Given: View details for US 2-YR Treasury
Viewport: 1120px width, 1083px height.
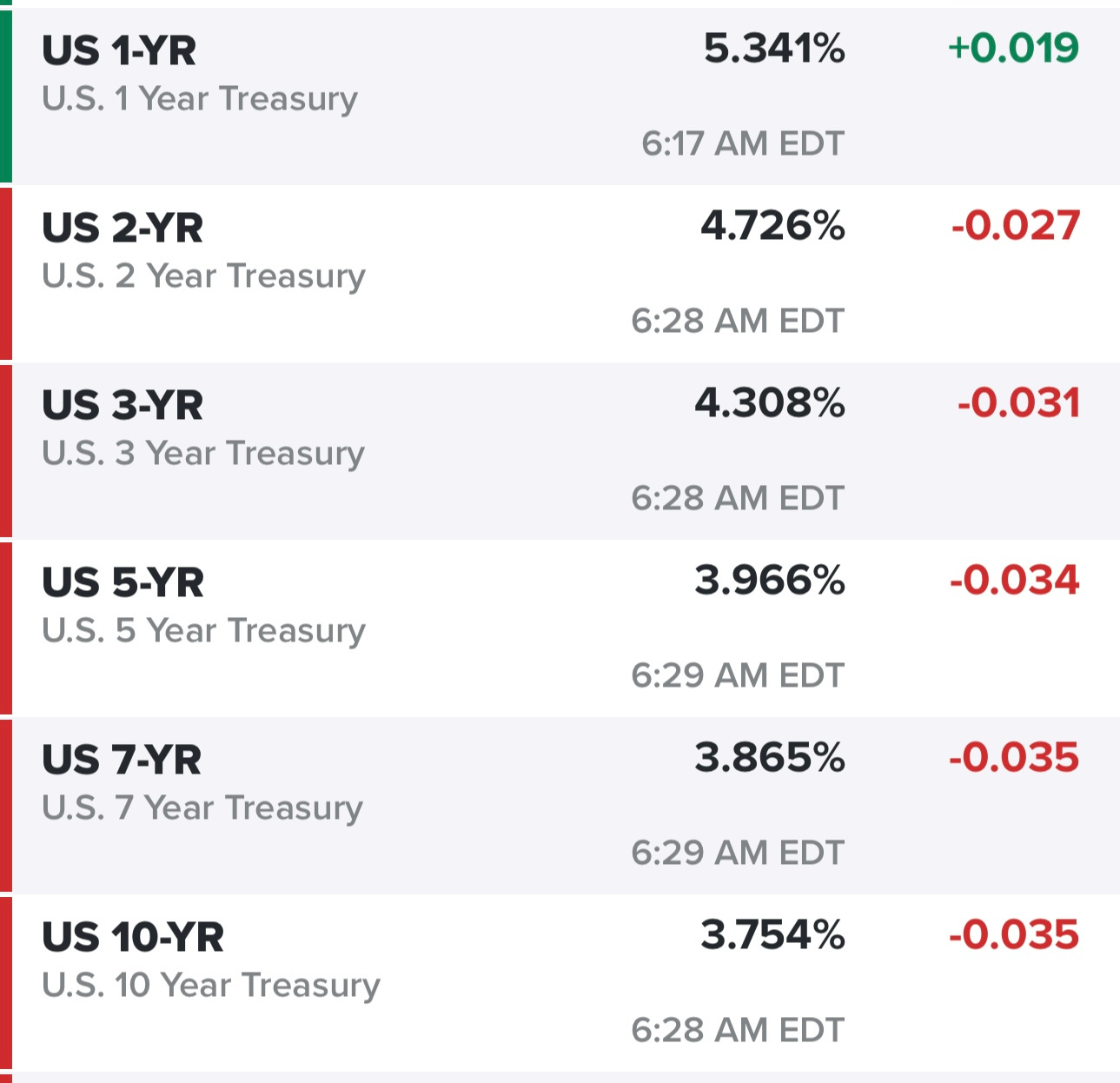Looking at the screenshot, I should (x=123, y=229).
